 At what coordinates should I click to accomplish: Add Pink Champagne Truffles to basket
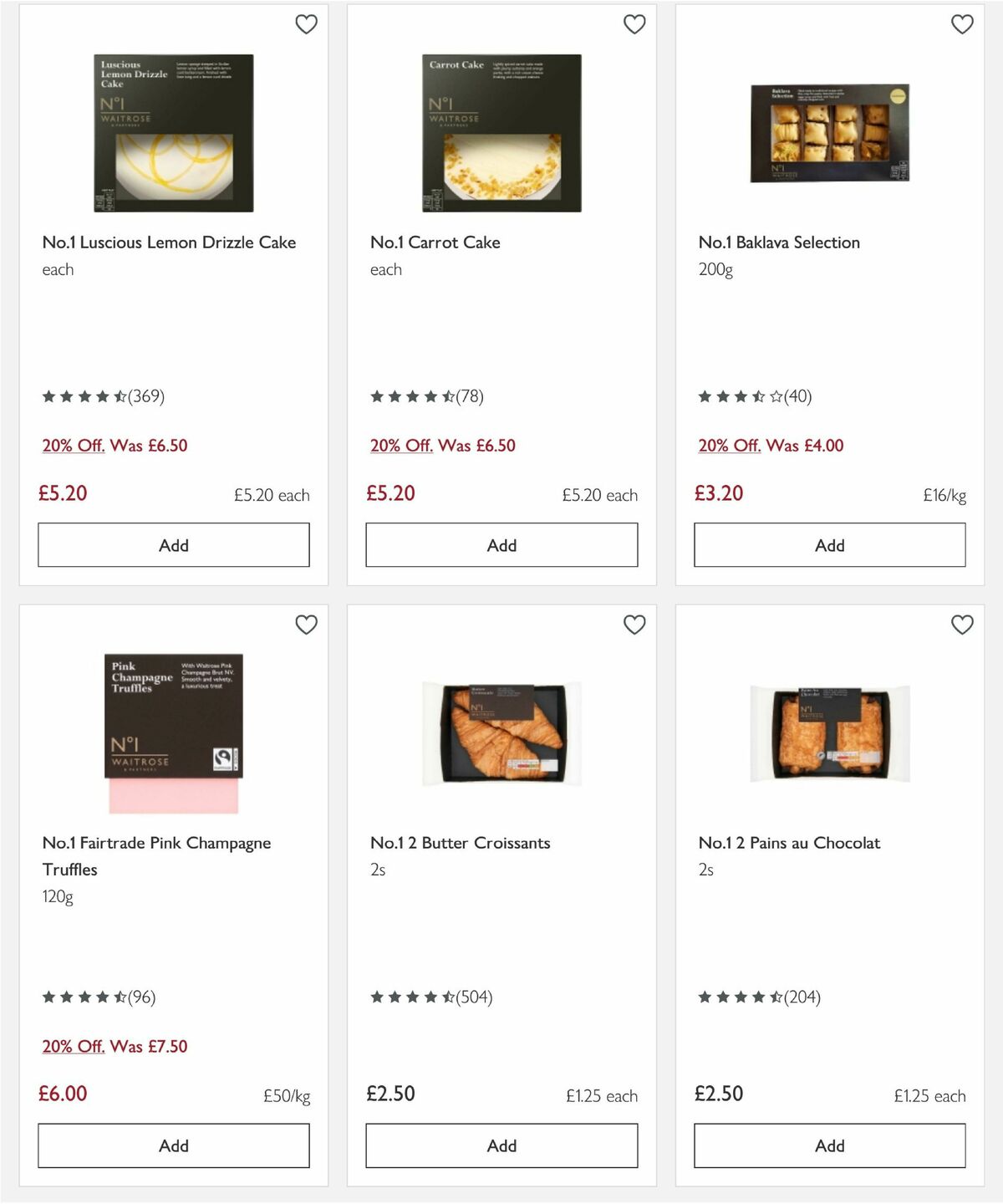[x=173, y=1145]
